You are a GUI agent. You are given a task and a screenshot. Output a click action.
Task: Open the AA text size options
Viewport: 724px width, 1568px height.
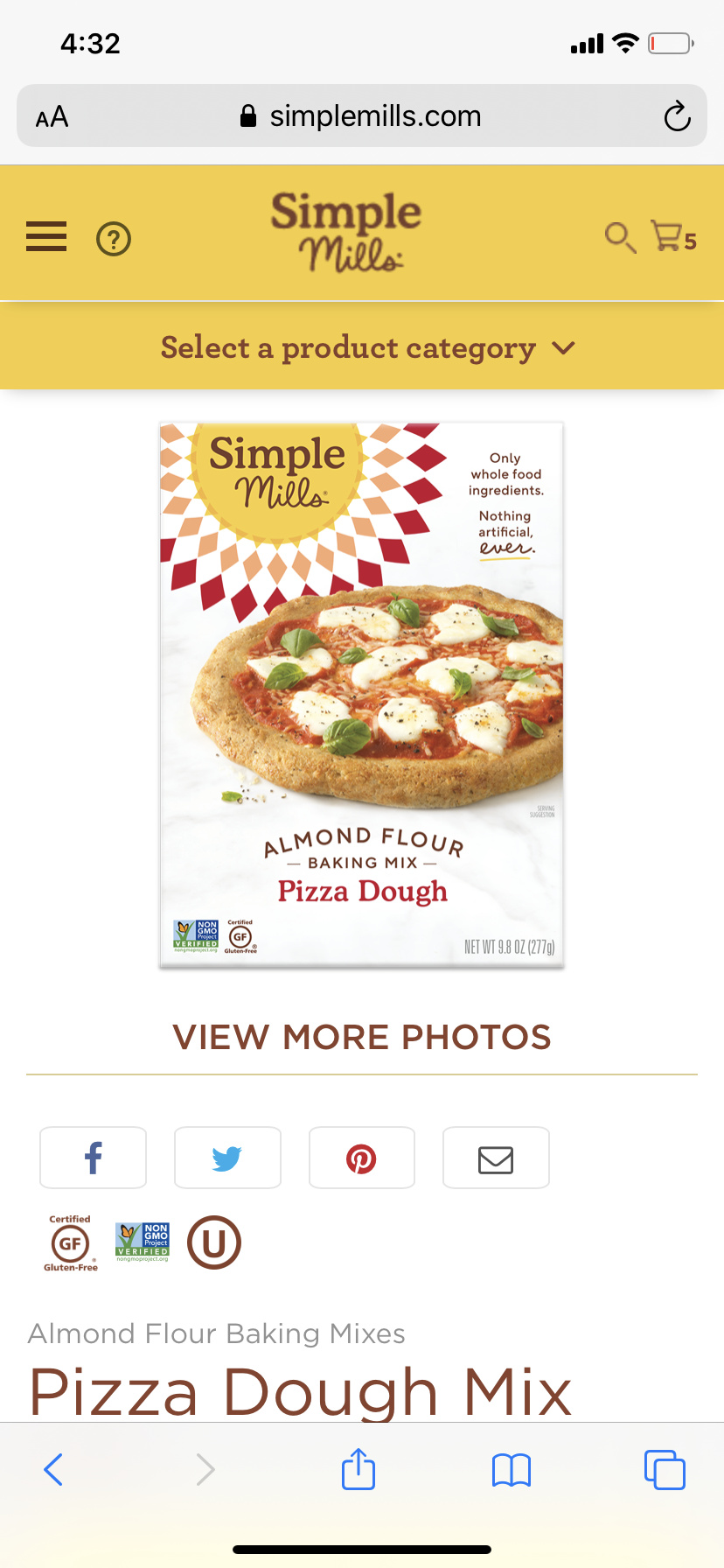point(52,116)
